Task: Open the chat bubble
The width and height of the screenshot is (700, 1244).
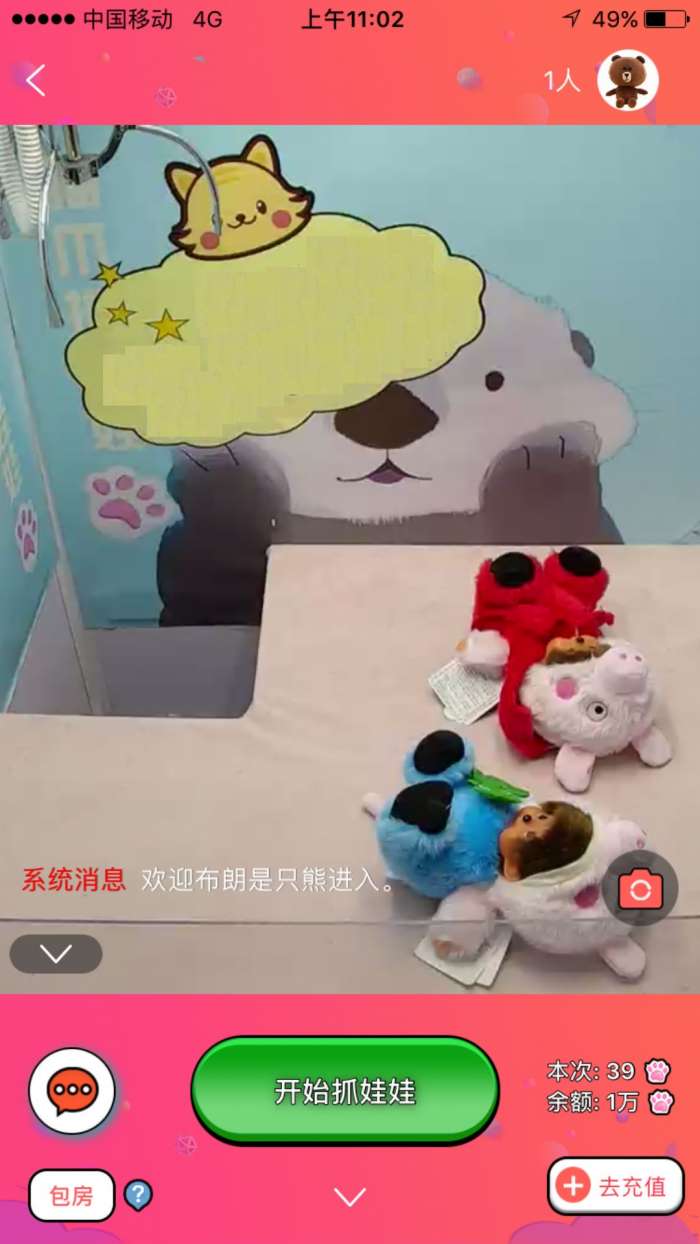Action: [x=72, y=1090]
